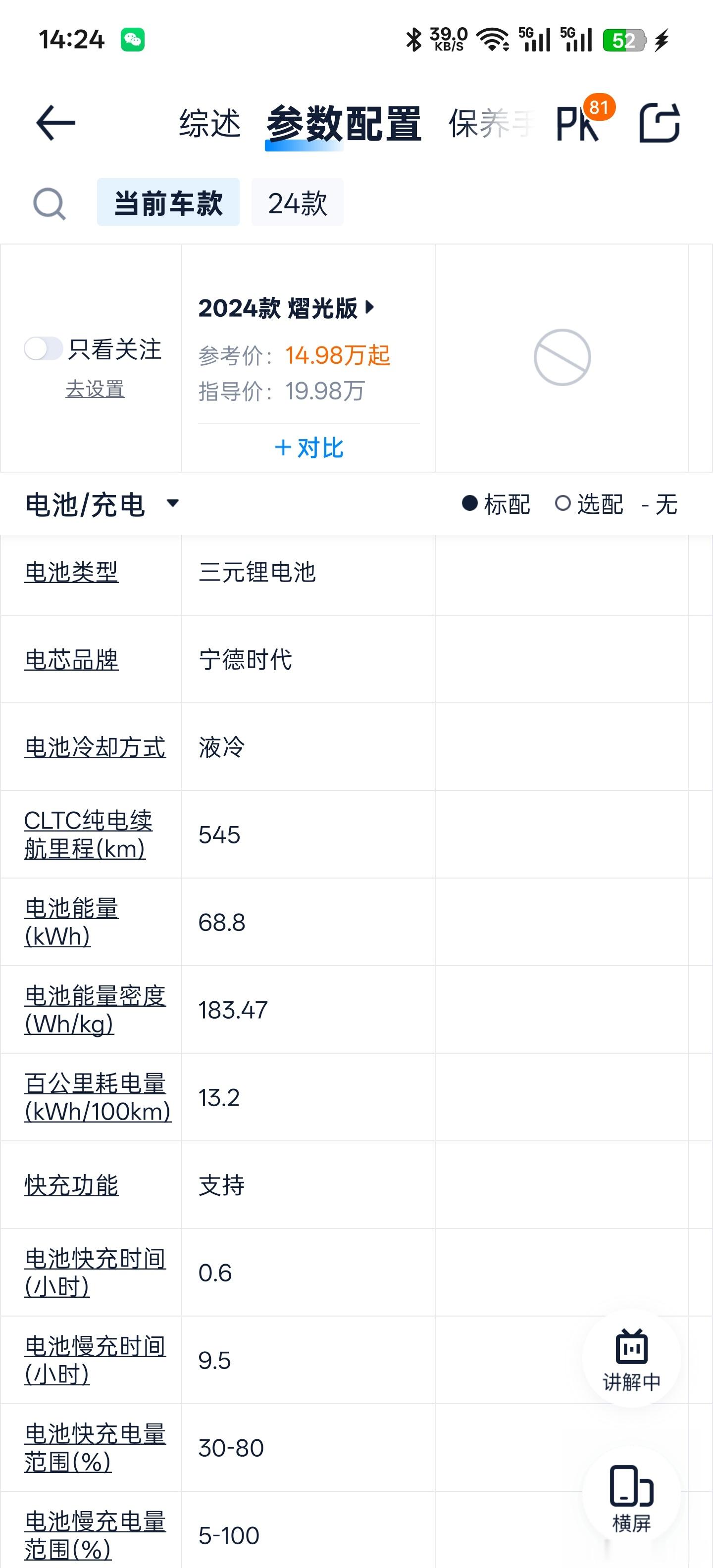Image resolution: width=713 pixels, height=1568 pixels.
Task: Open the CLTC纯电续航里程 explanation link
Action: click(89, 834)
